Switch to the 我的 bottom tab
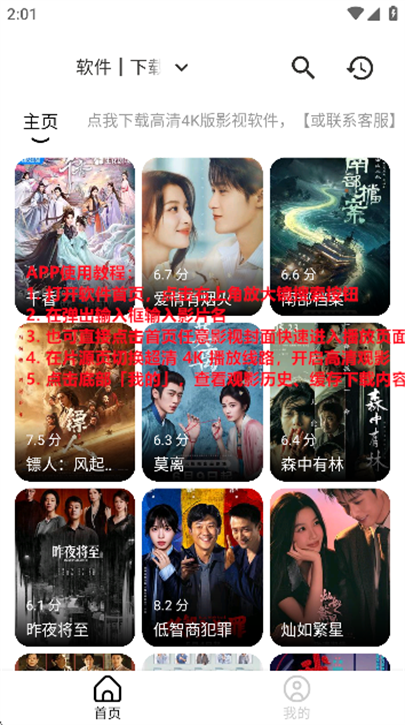The image size is (405, 725). (x=297, y=698)
